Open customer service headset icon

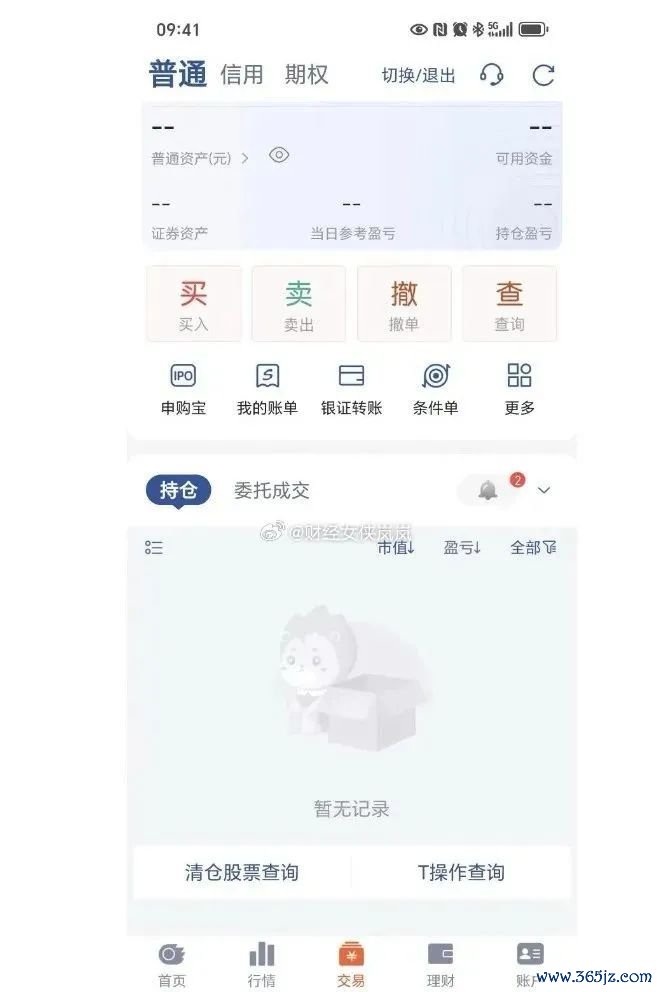point(491,75)
